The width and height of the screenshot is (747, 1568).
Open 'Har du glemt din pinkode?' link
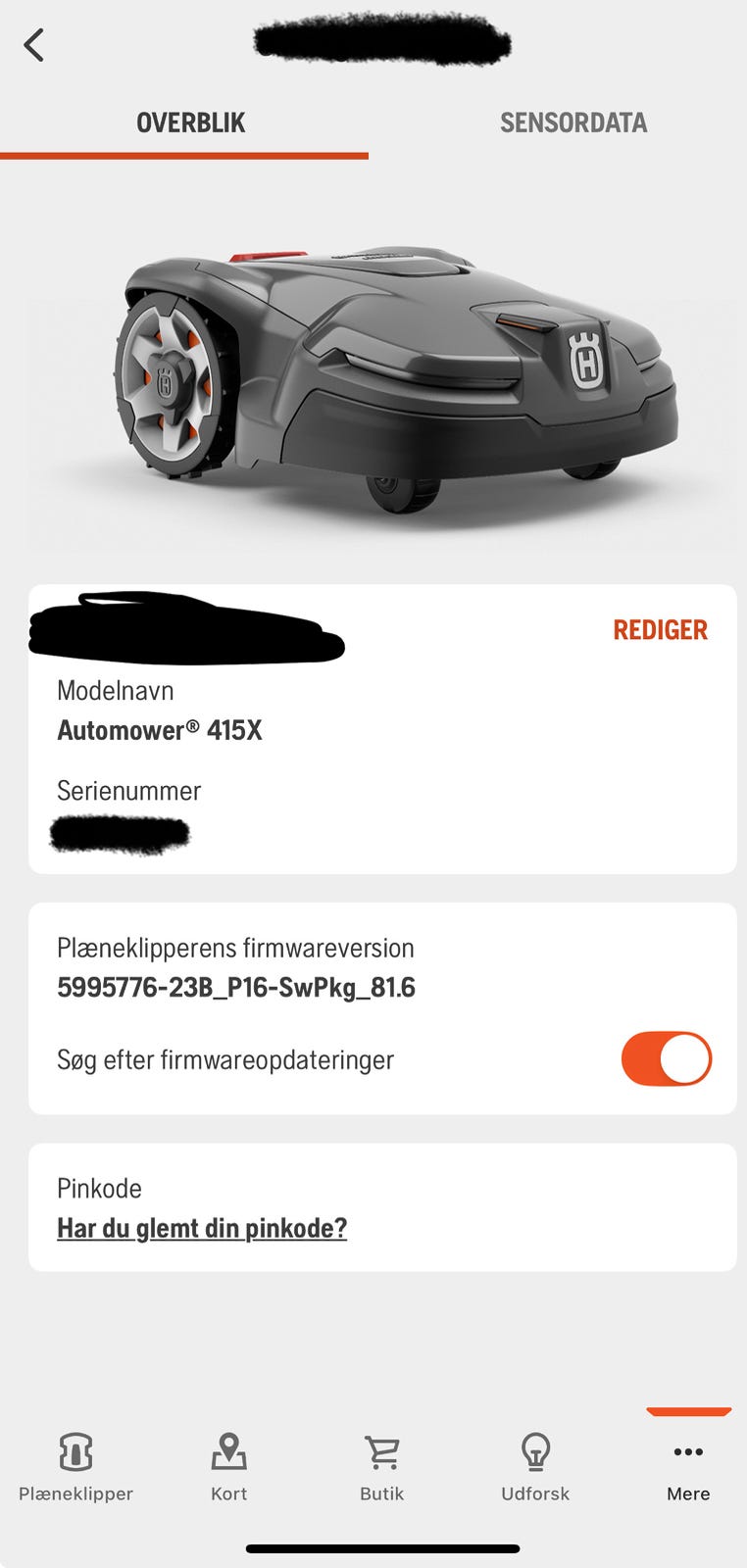(202, 1228)
